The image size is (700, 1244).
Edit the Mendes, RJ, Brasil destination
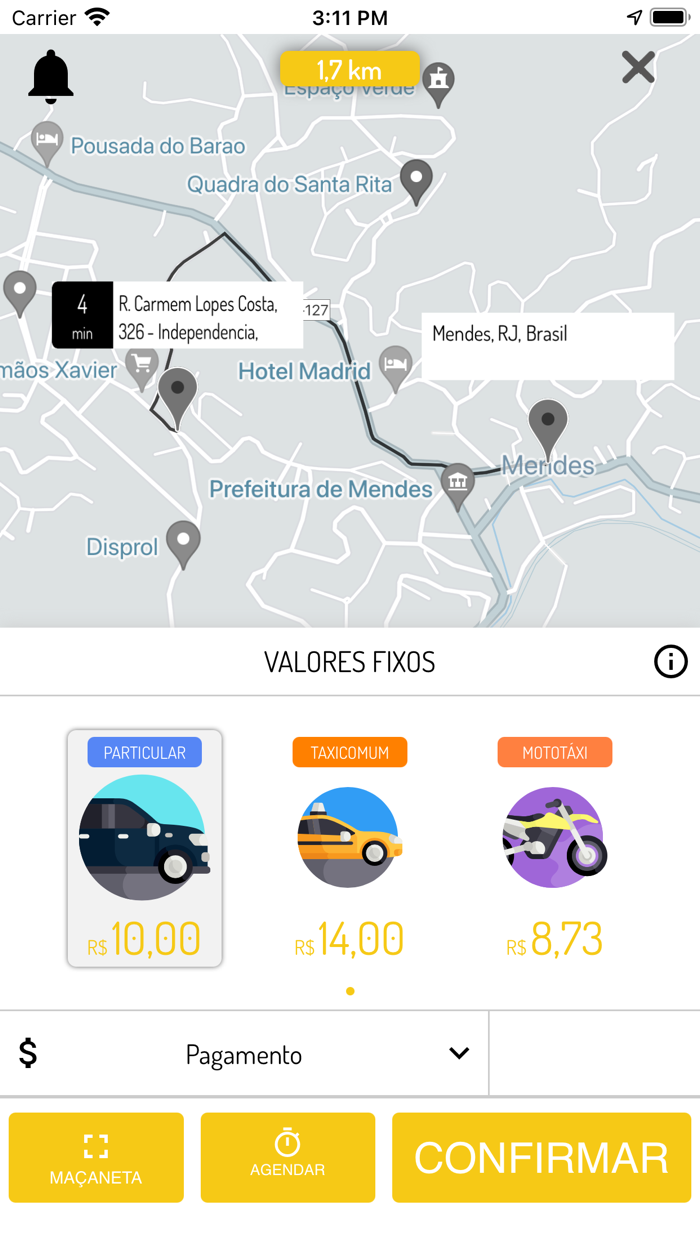(x=547, y=346)
